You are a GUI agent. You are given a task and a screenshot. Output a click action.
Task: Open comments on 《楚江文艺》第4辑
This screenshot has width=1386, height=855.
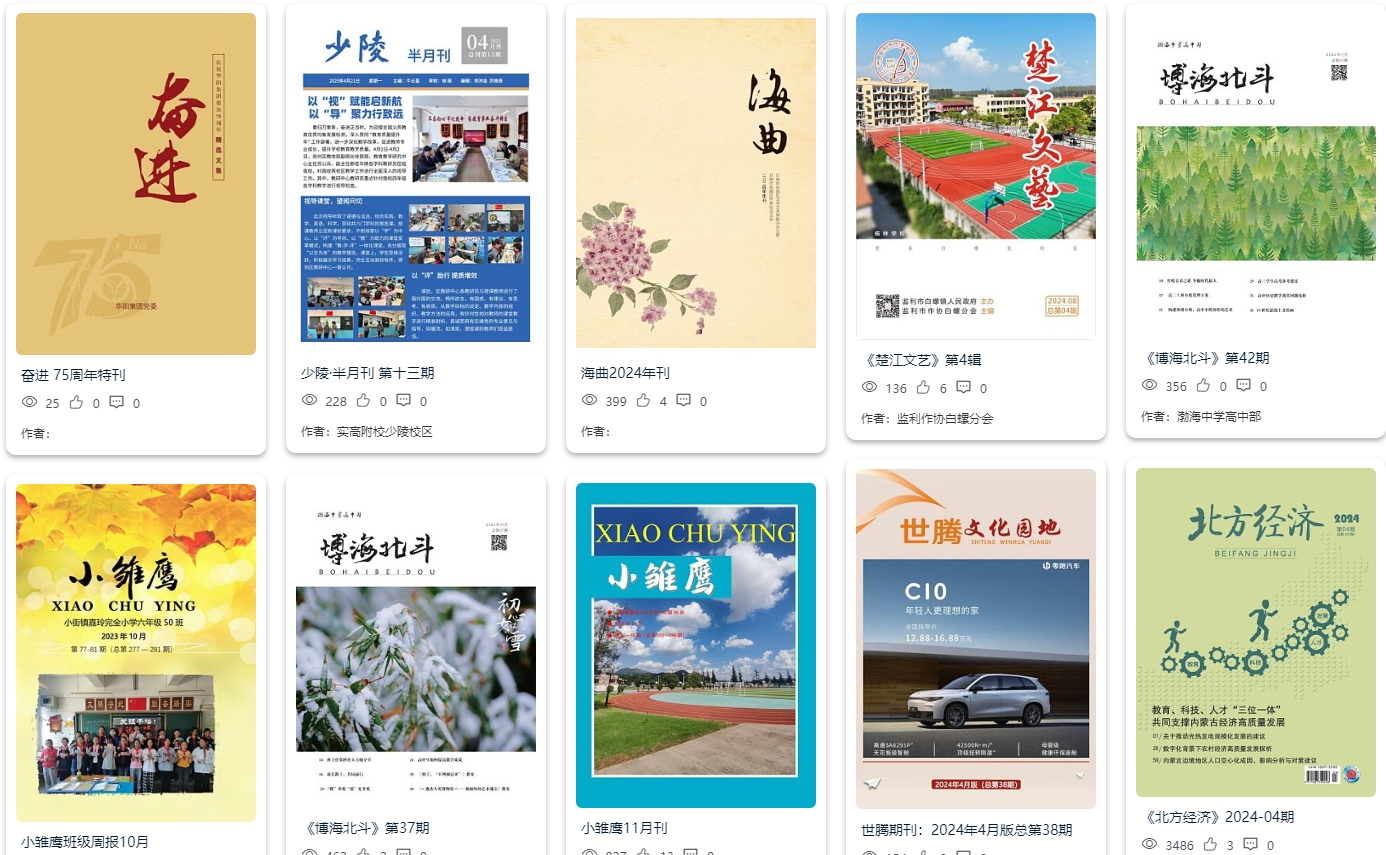point(963,388)
